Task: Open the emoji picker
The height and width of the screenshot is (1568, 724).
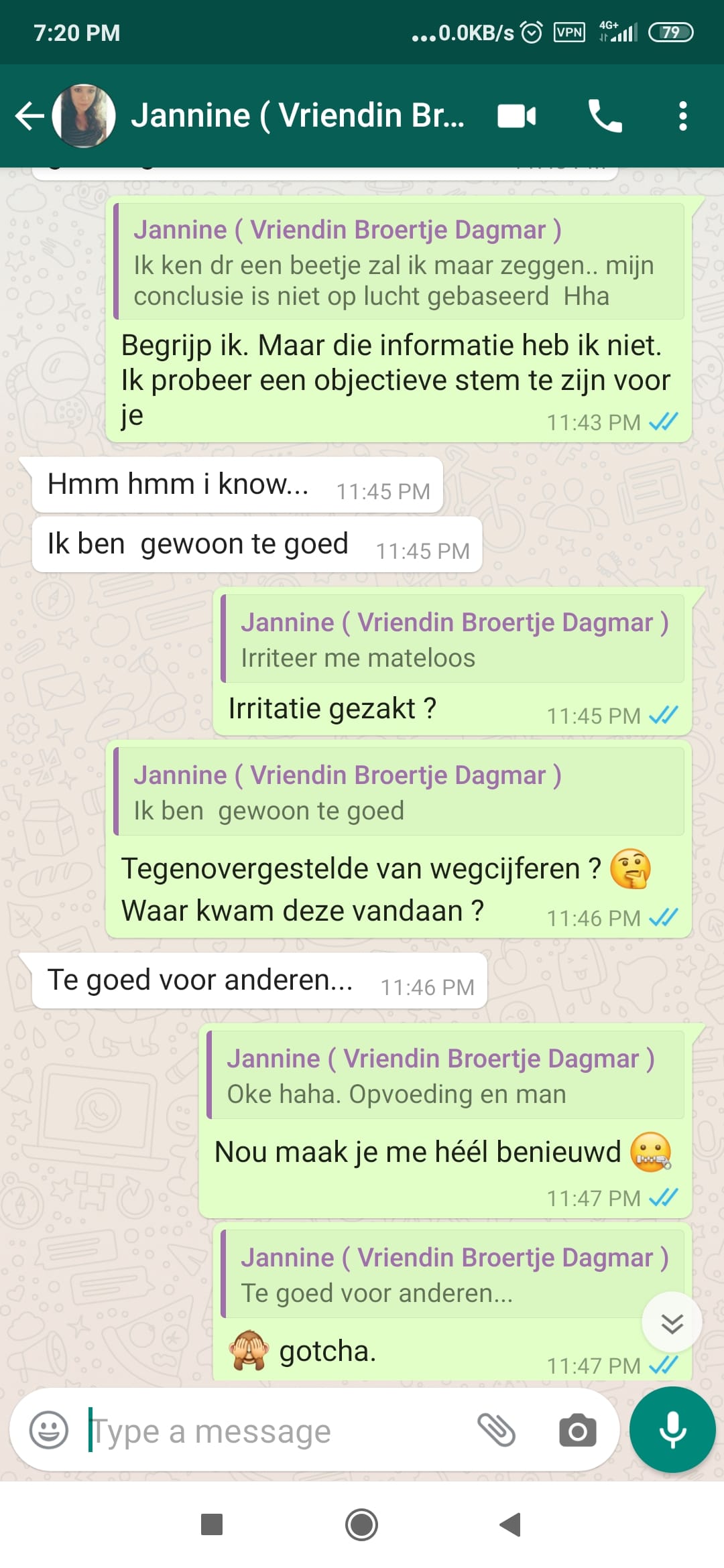Action: tap(49, 1430)
